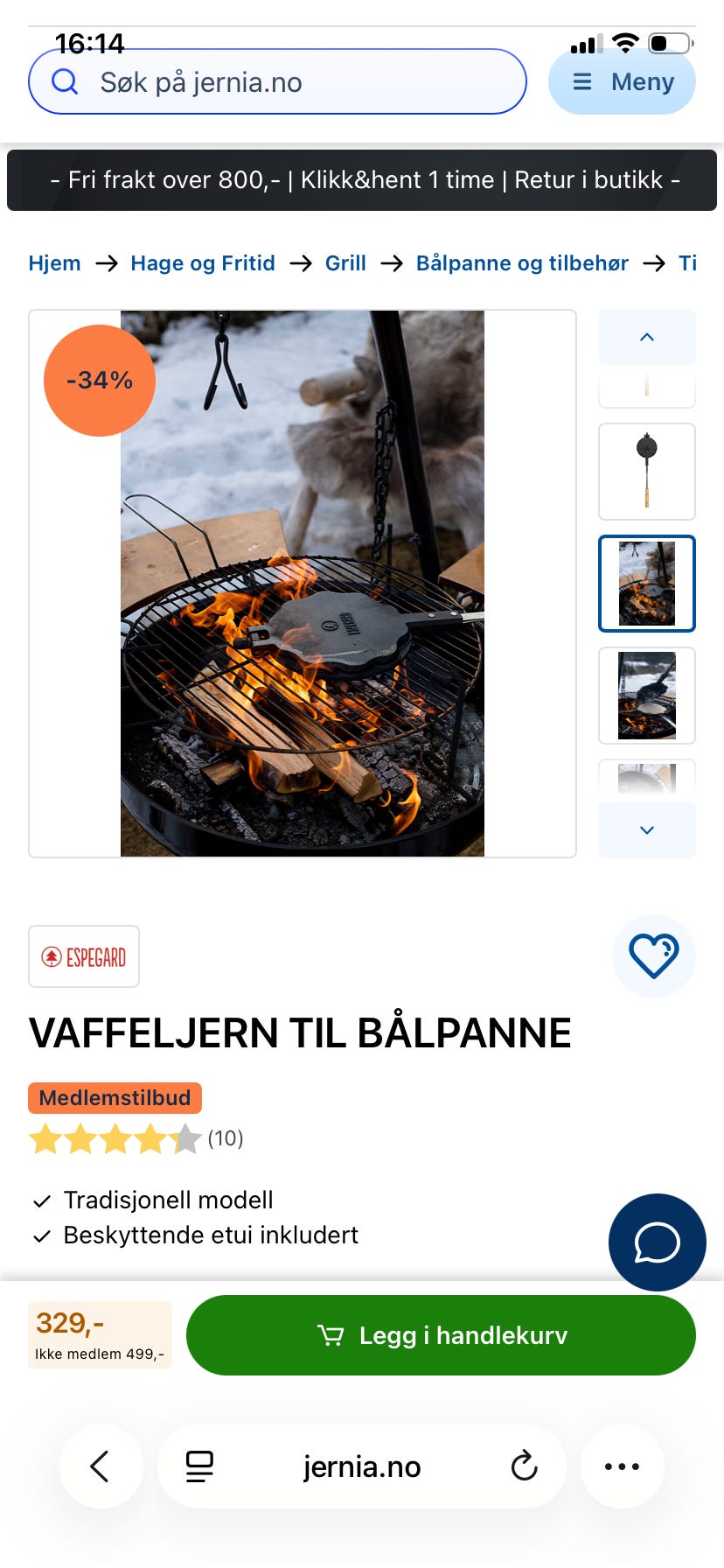Screen dimensions: 724x1568
Task: Navigate back with the browser back arrow
Action: pos(101,1466)
